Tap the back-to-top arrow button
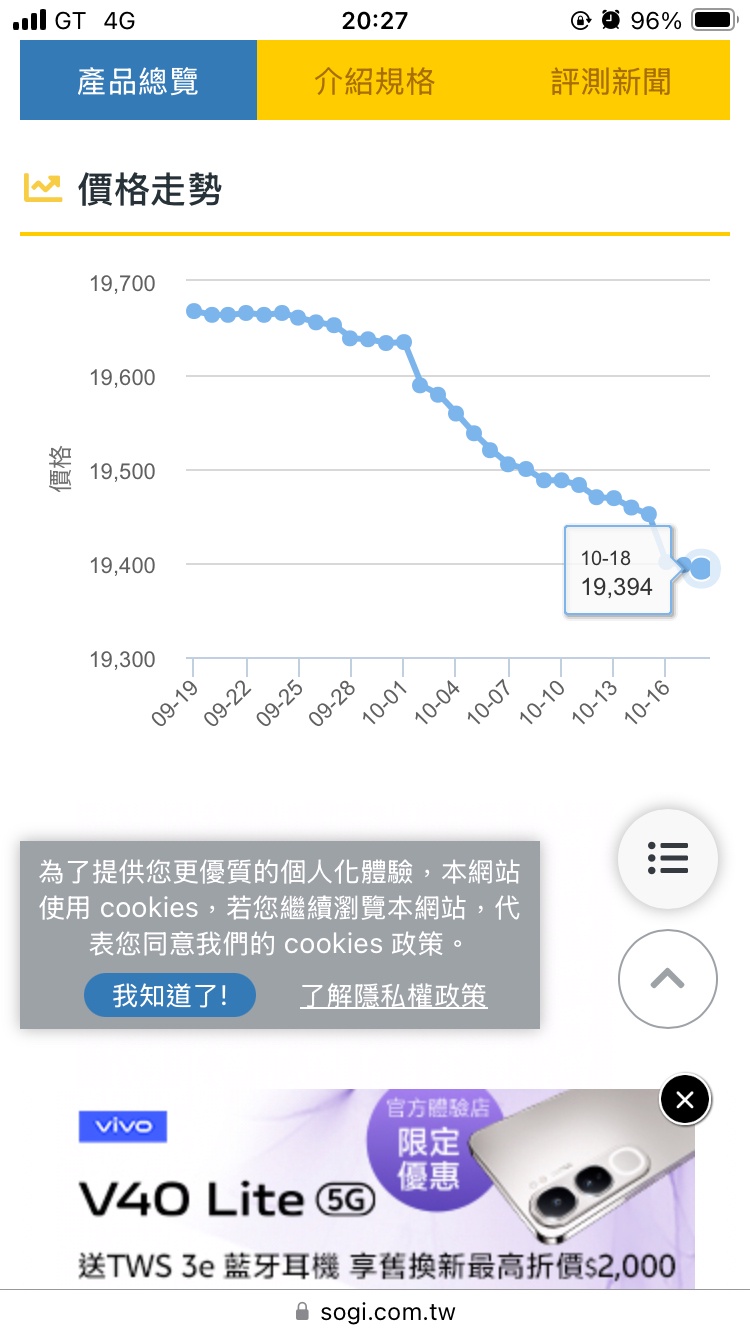 tap(667, 979)
